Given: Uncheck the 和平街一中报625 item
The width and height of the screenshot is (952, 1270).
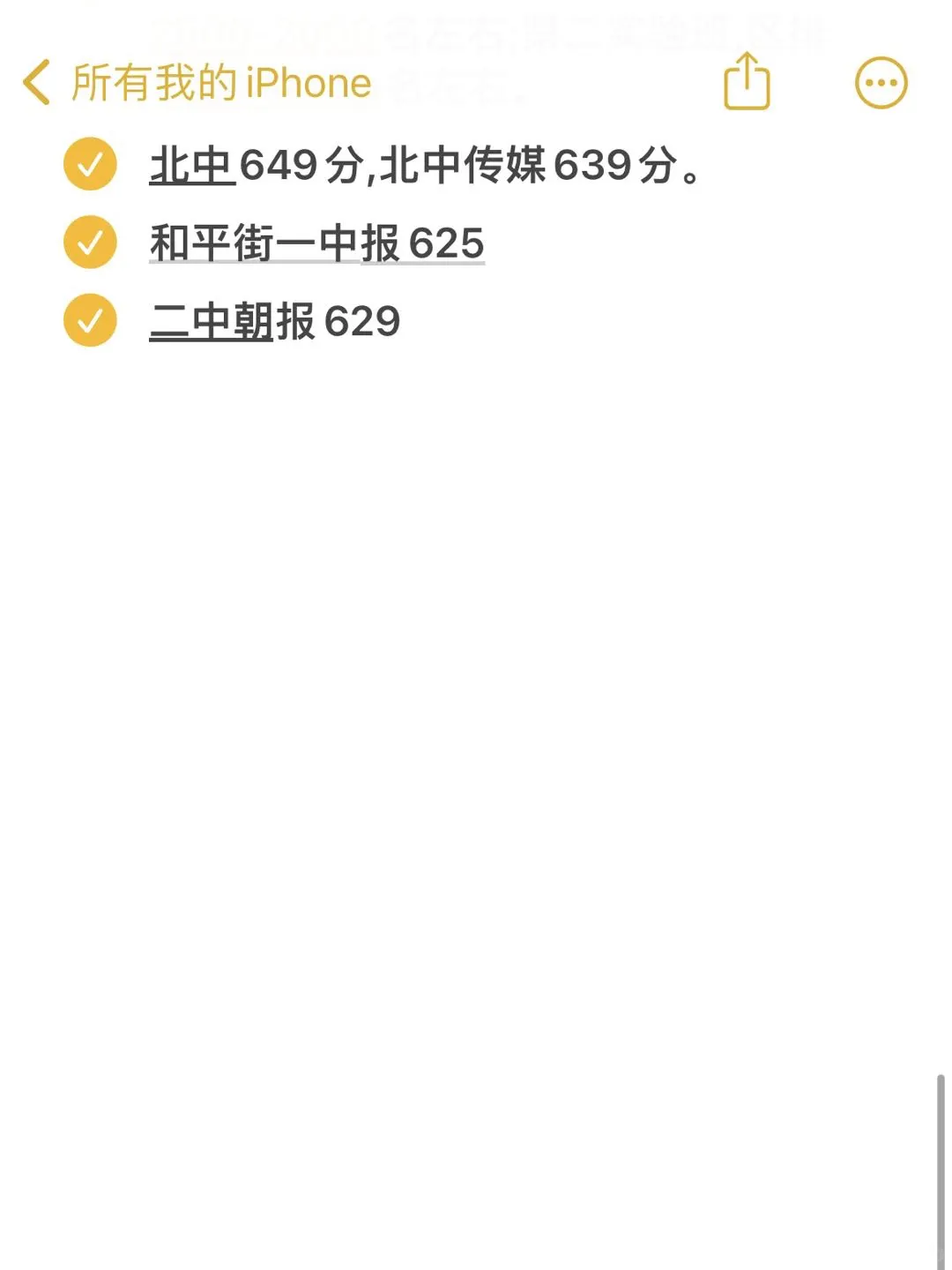Looking at the screenshot, I should pos(90,242).
